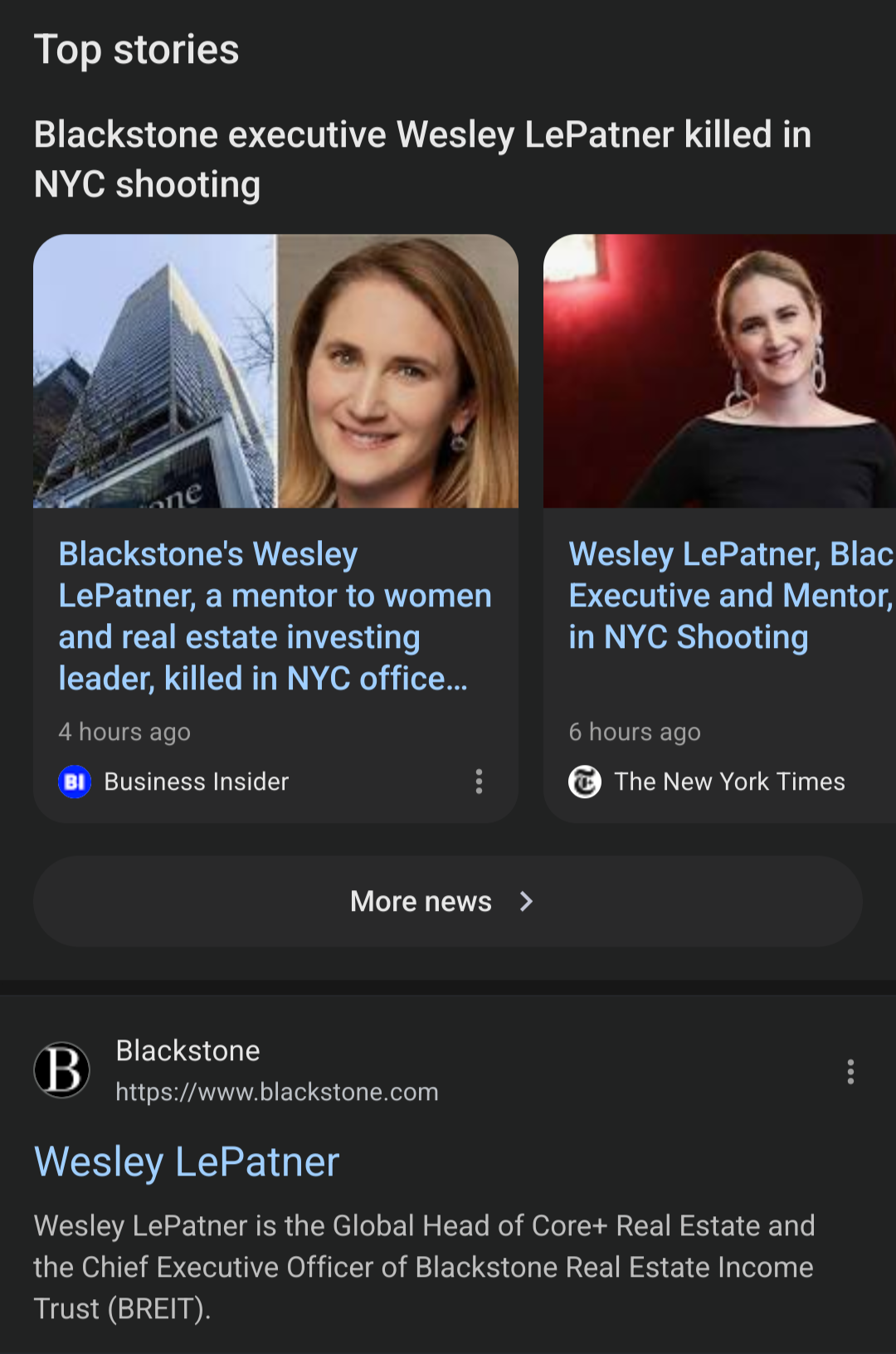Viewport: 896px width, 1354px height.
Task: Open options for the Business Insider story
Action: point(479,782)
